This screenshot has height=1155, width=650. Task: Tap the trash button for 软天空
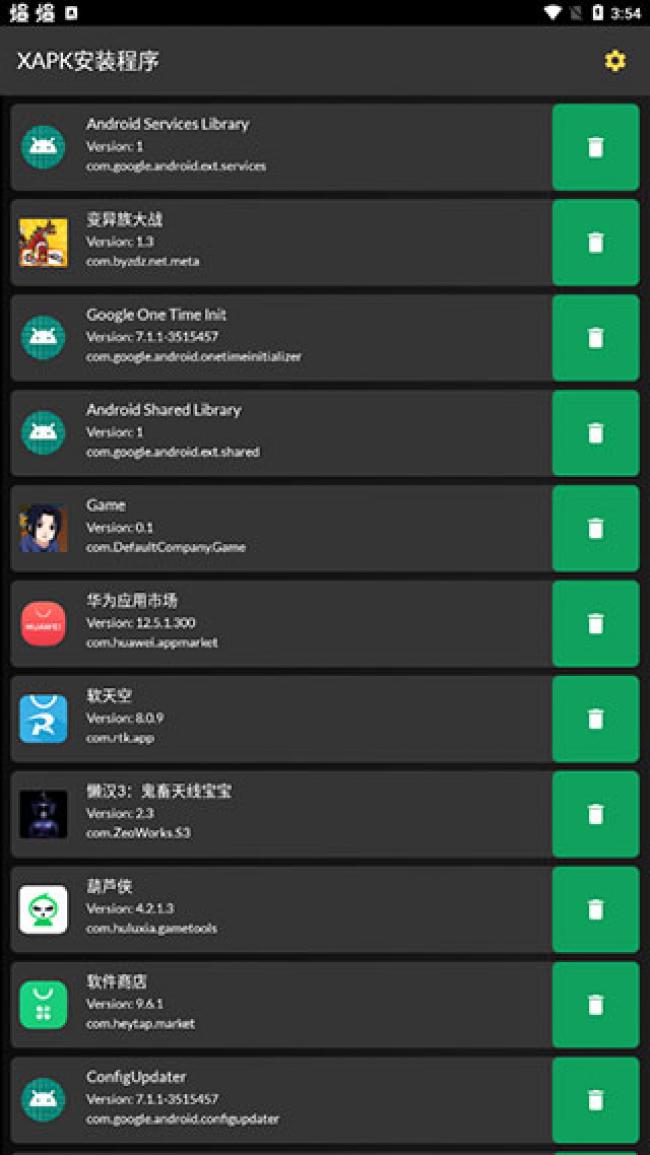tap(595, 719)
